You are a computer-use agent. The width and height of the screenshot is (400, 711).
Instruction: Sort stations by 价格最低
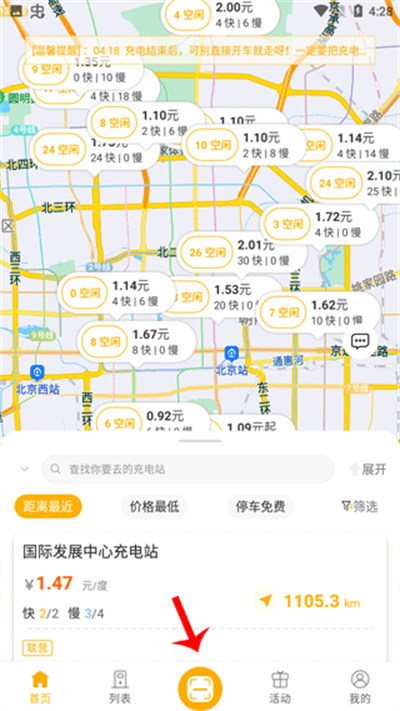[154, 506]
